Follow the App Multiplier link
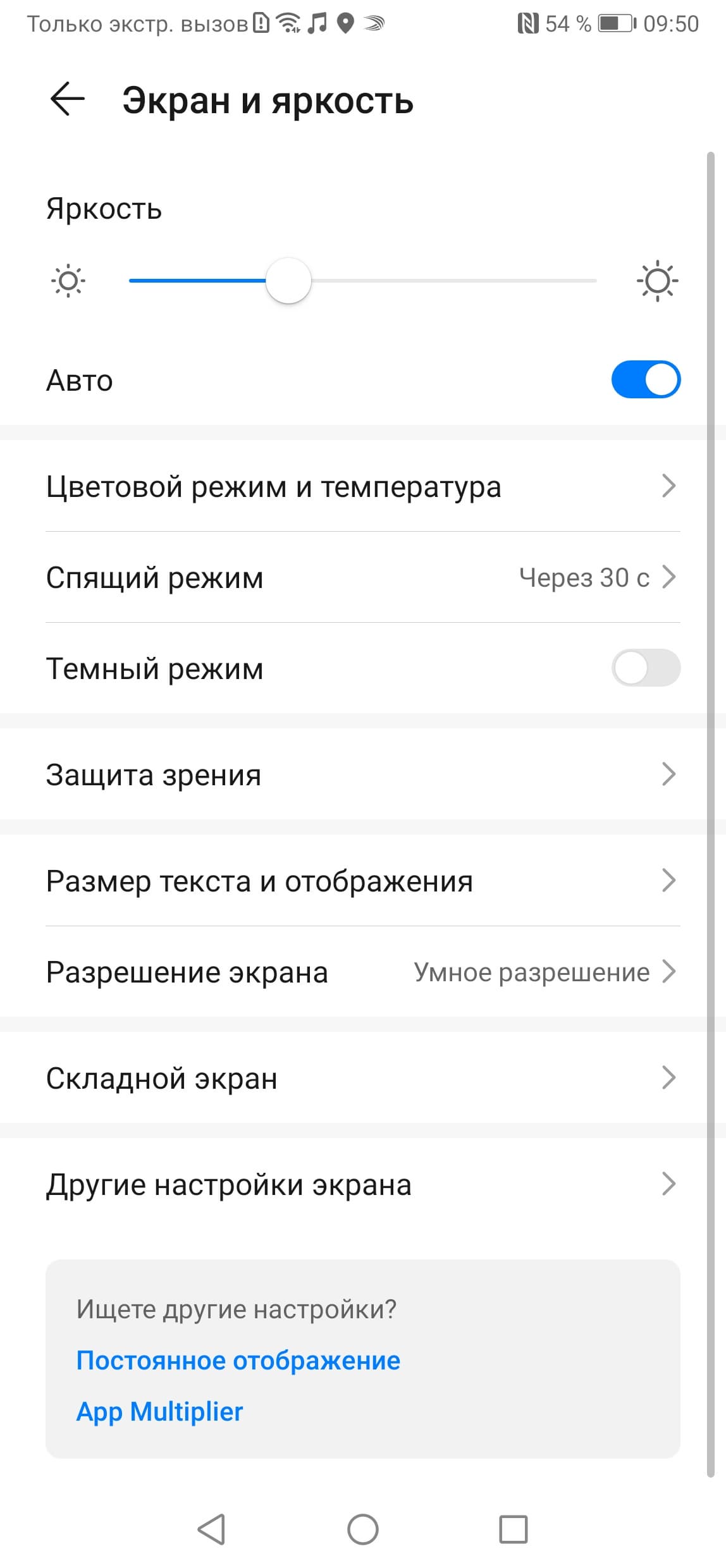Image resolution: width=726 pixels, height=1568 pixels. click(159, 1412)
